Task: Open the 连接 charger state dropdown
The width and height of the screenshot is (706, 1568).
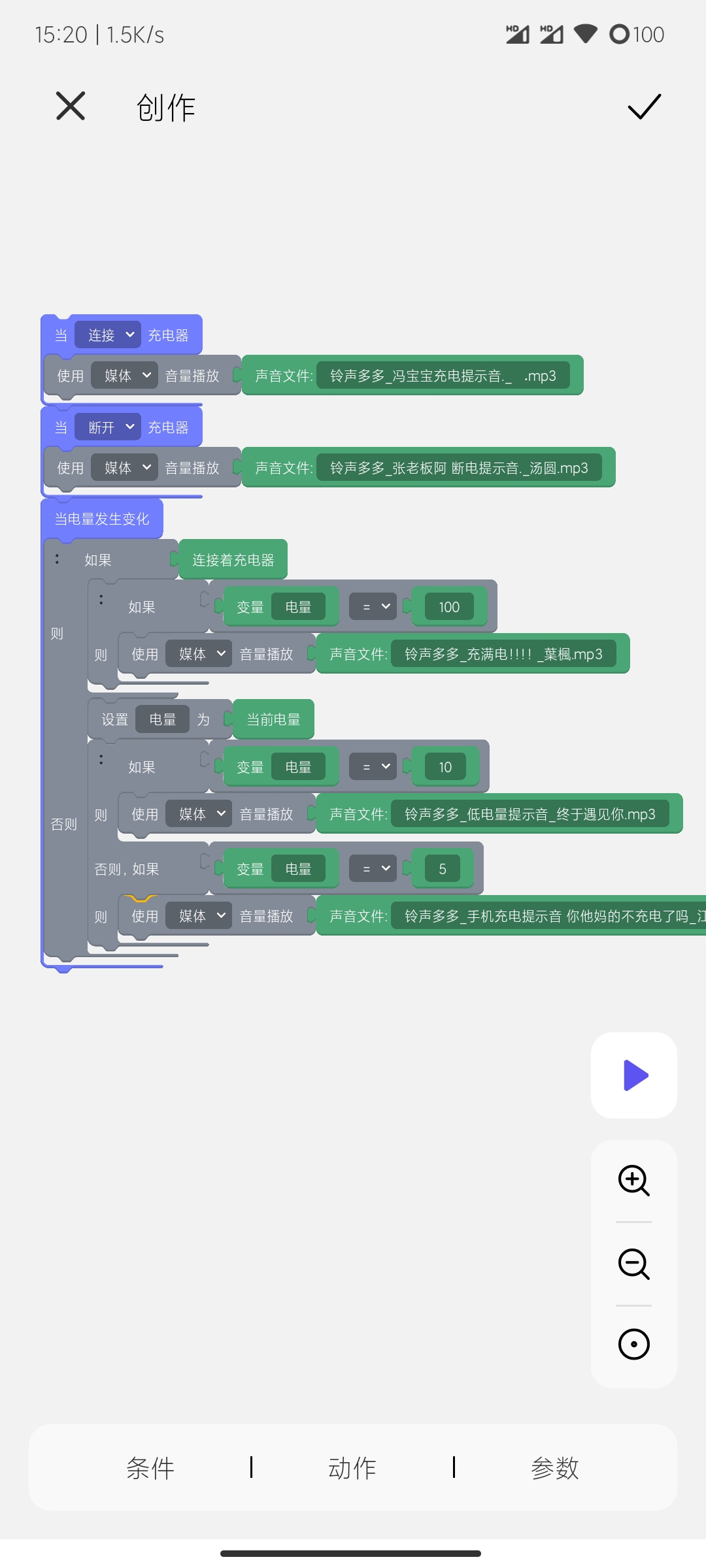Action: (x=108, y=335)
